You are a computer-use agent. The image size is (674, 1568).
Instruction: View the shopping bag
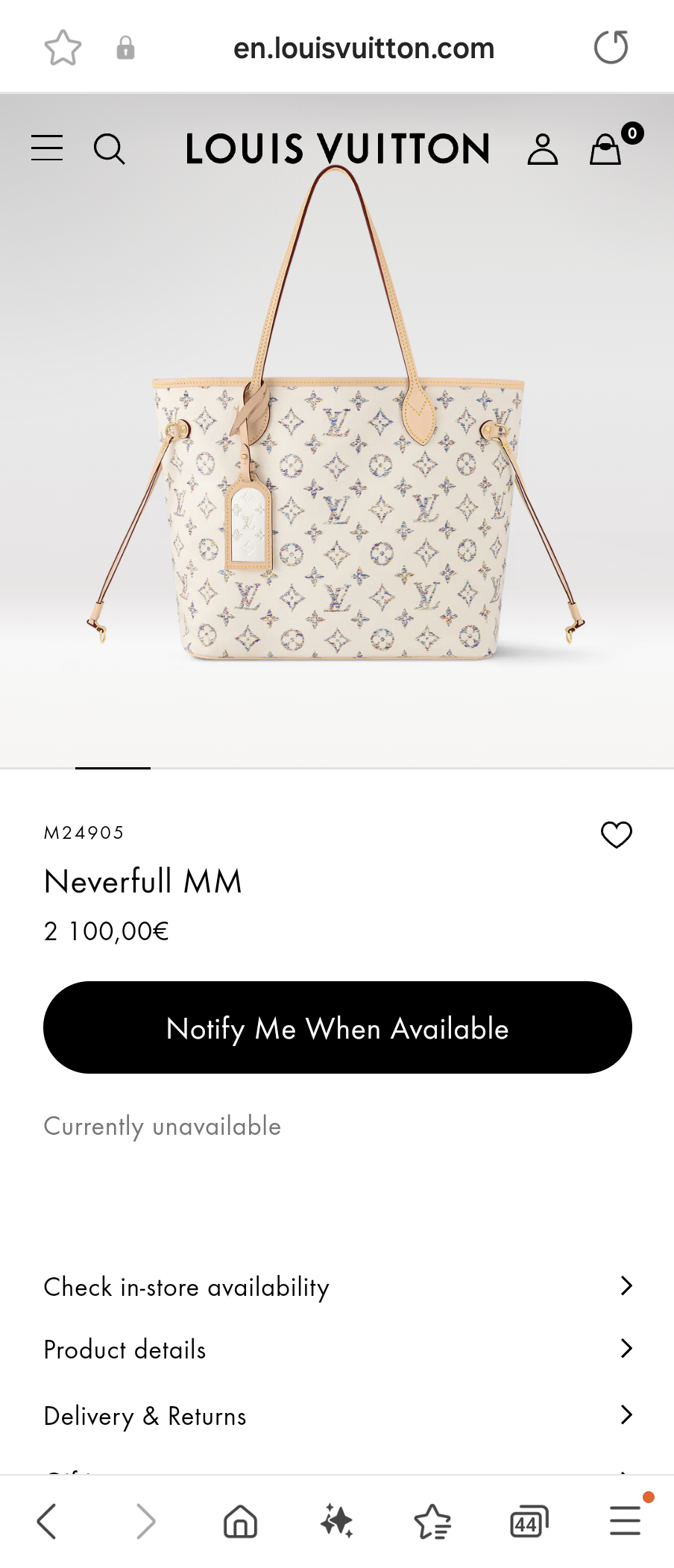tap(605, 148)
